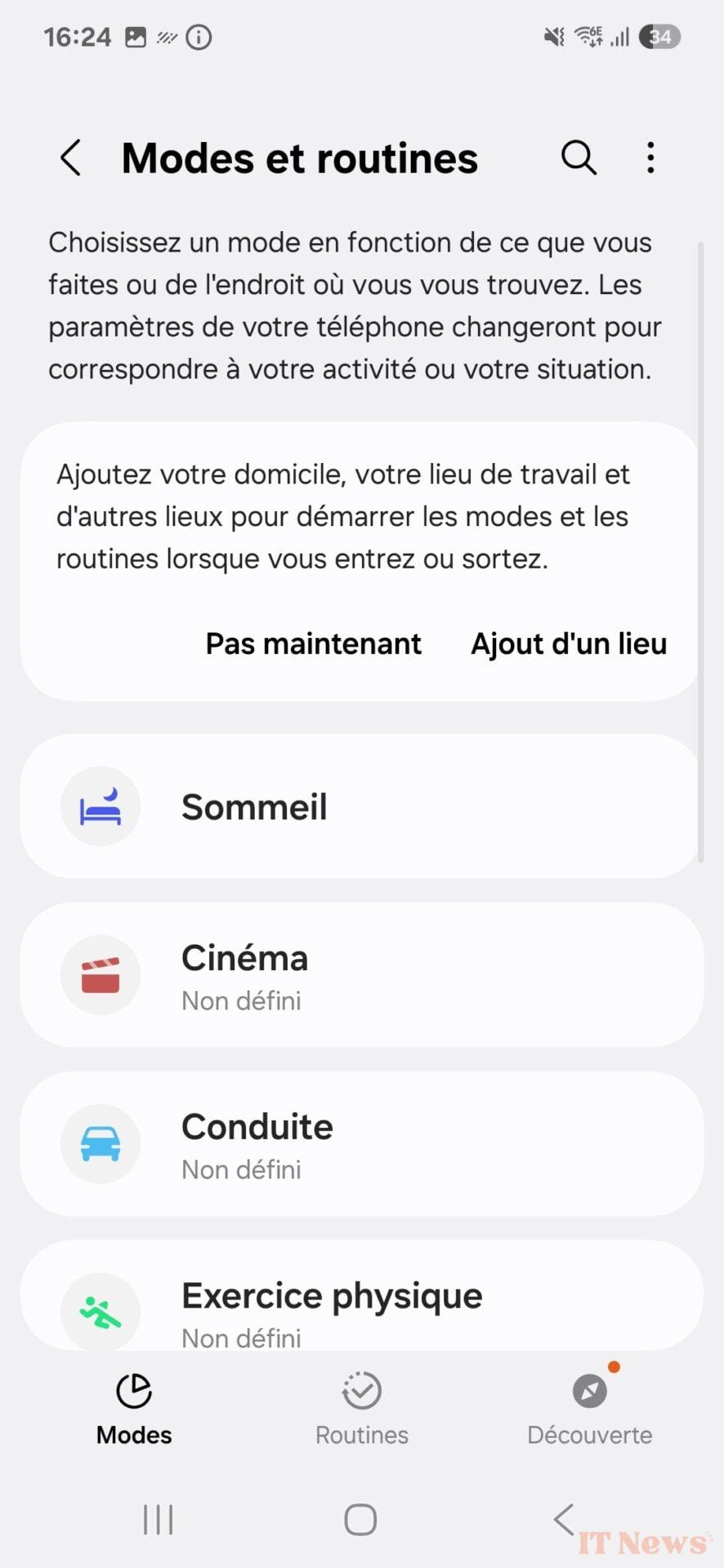Open search in Modes et routines
Image resolution: width=724 pixels, height=1568 pixels.
click(579, 158)
